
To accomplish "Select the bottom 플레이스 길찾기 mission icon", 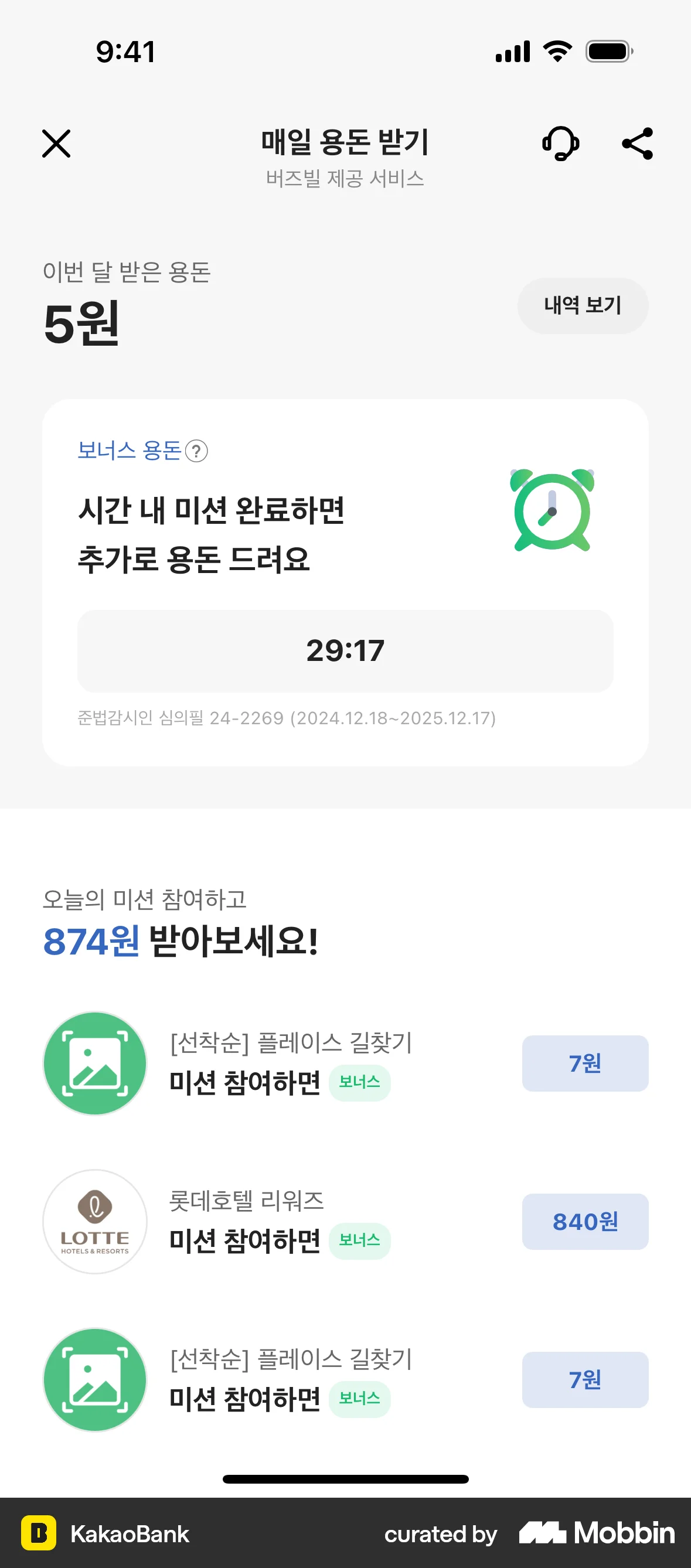I will tap(94, 1380).
